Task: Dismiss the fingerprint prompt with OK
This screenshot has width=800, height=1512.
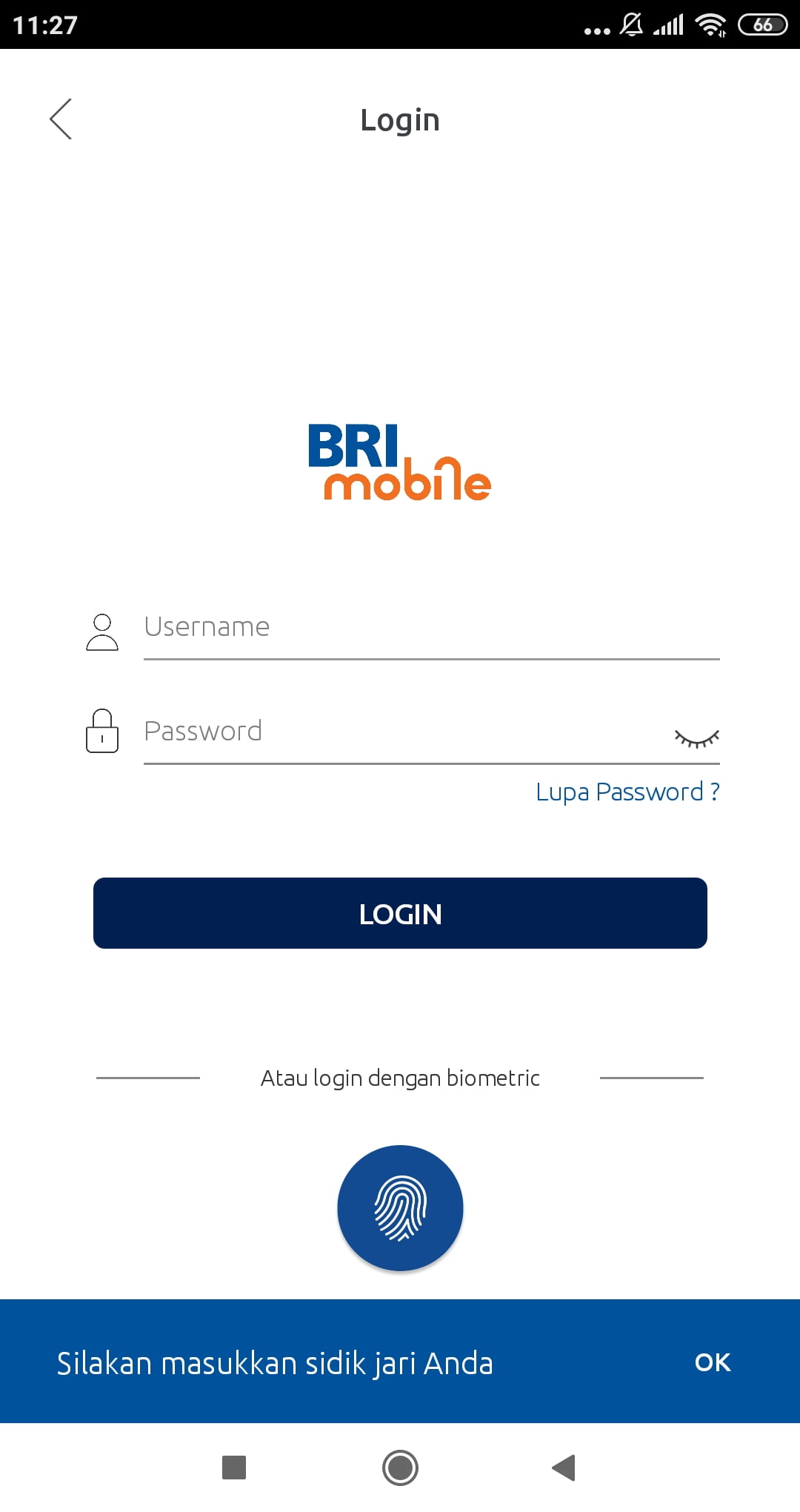Action: coord(713,1362)
